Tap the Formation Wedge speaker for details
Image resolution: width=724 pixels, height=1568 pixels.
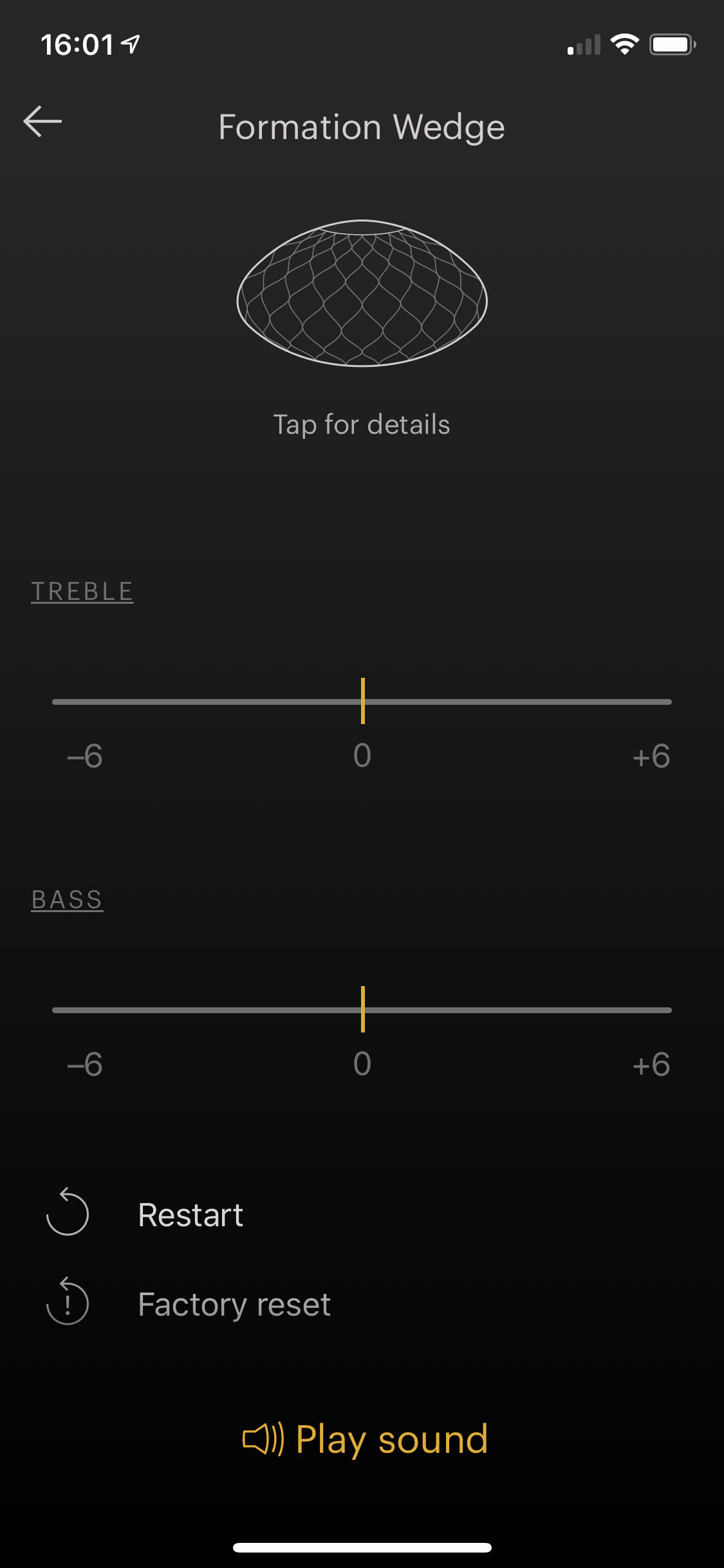click(362, 294)
